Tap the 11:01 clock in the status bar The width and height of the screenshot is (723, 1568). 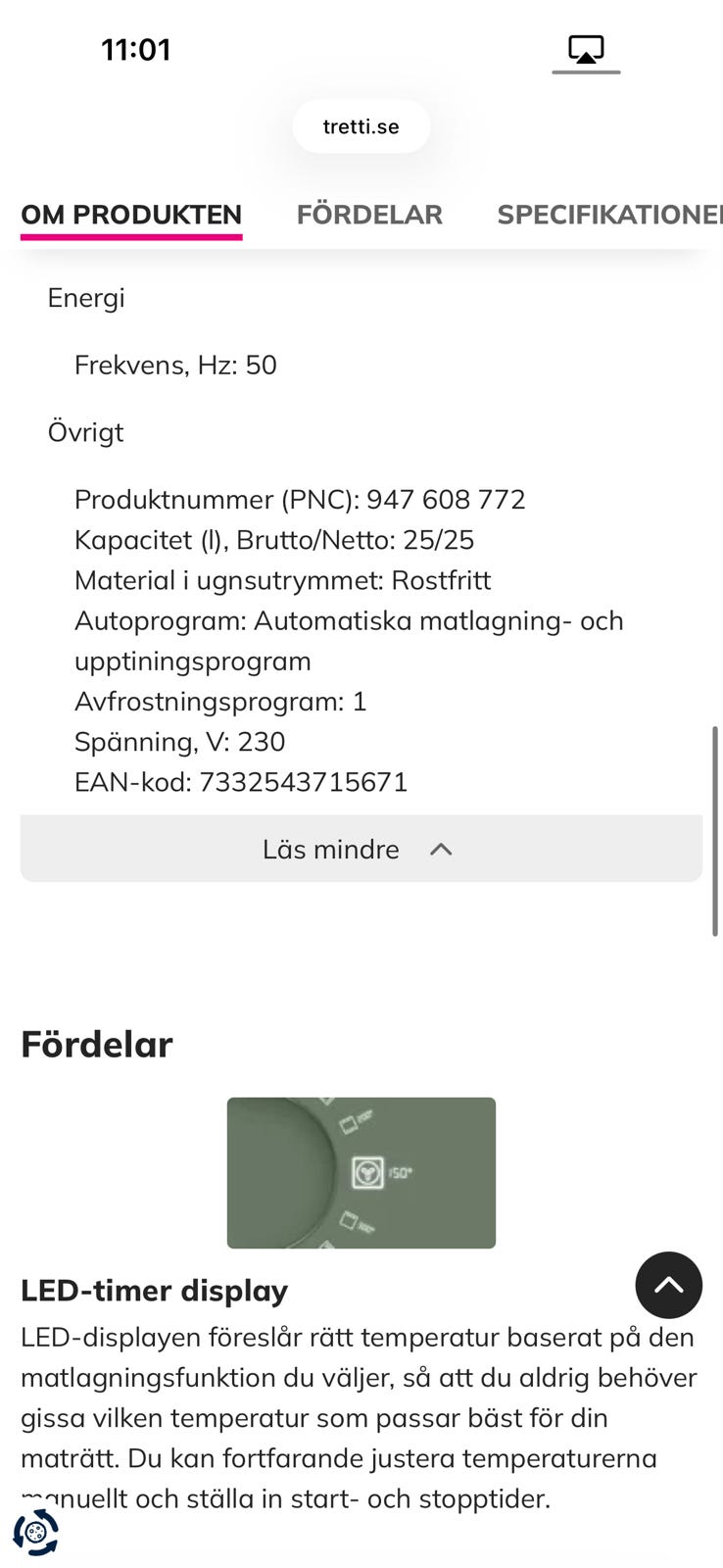pos(135,49)
